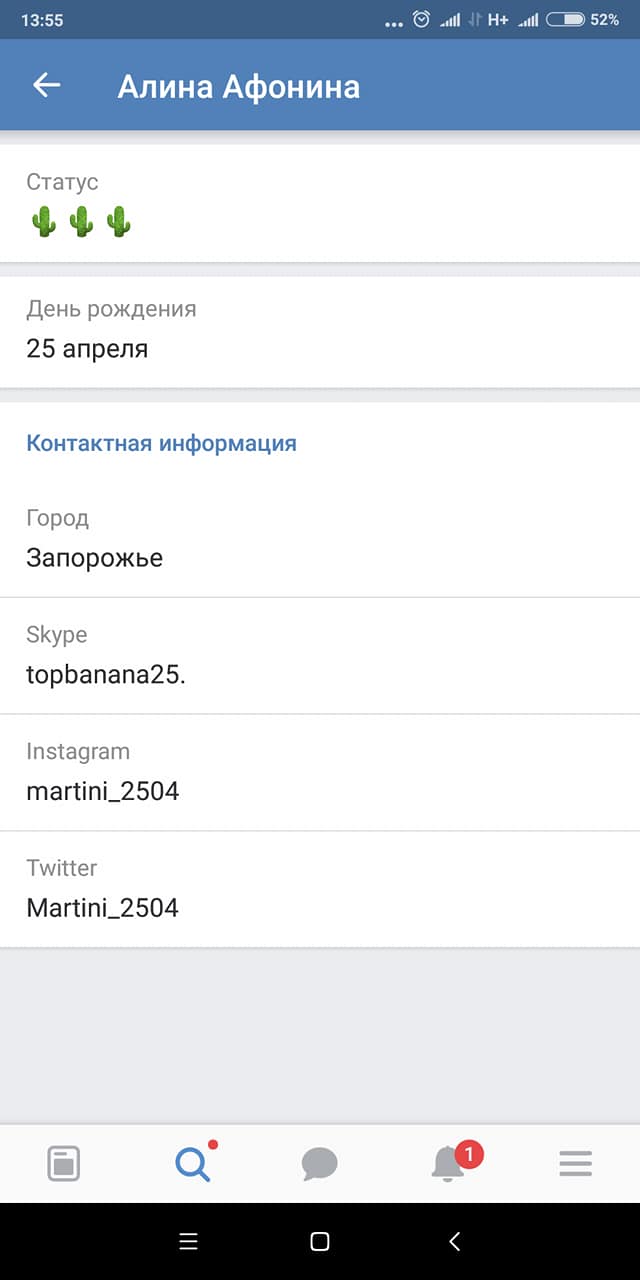
Task: Switch to the search tab
Action: pos(192,1163)
